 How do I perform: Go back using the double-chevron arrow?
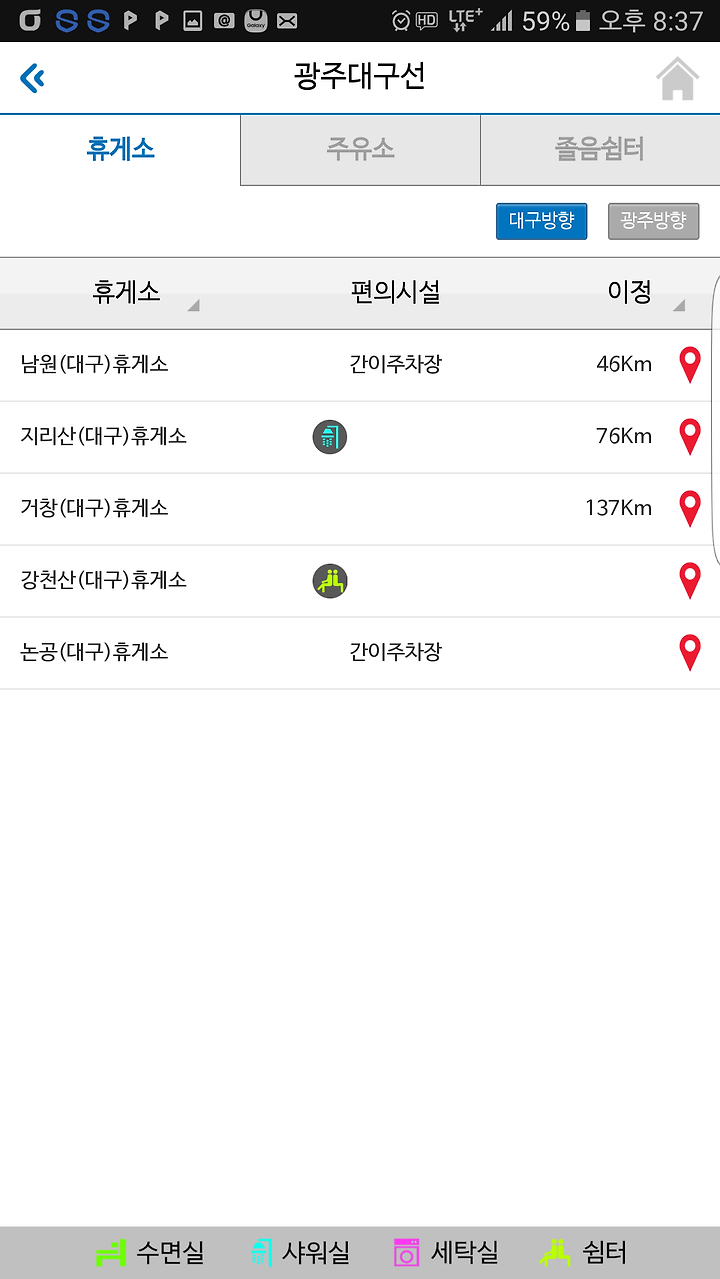coord(32,78)
